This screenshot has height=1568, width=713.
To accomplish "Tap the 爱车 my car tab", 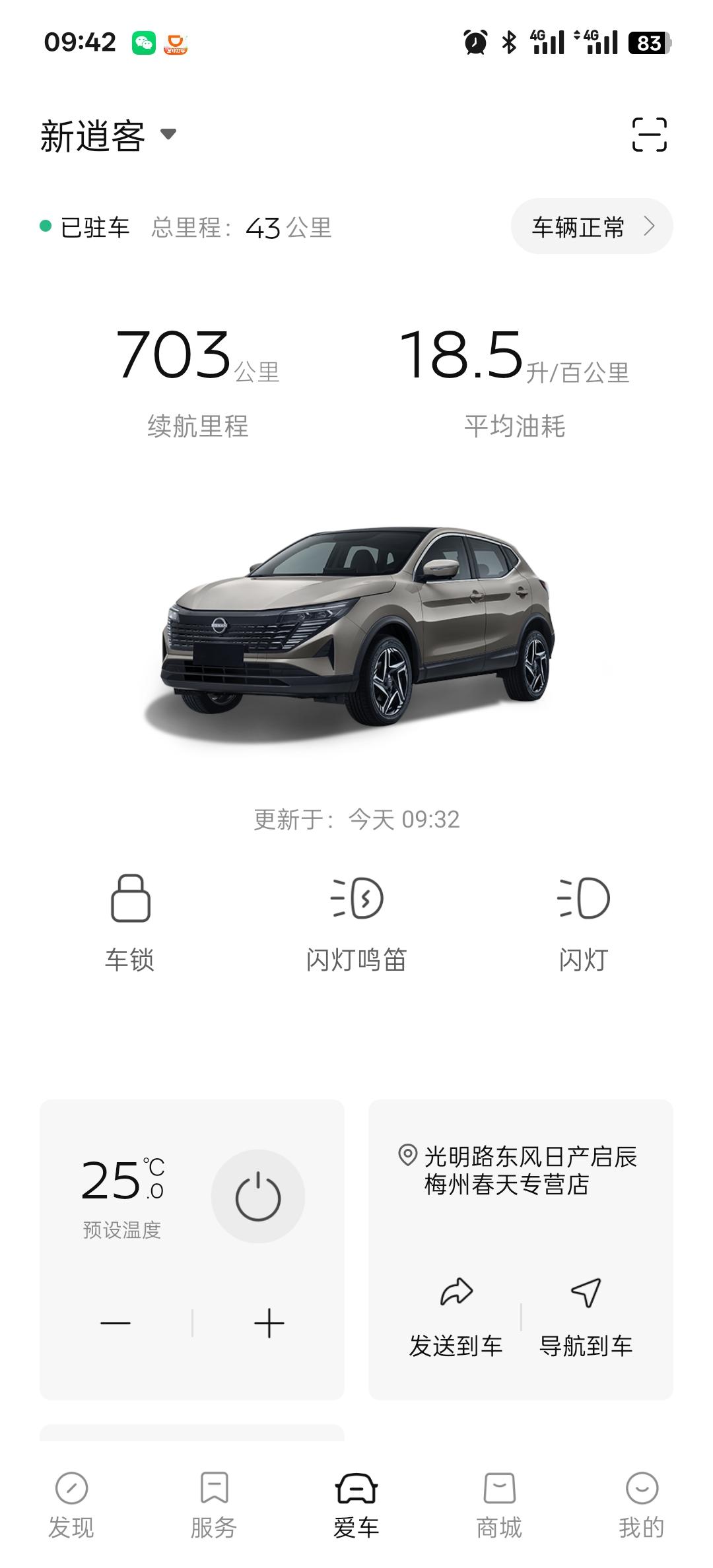I will point(356,1518).
